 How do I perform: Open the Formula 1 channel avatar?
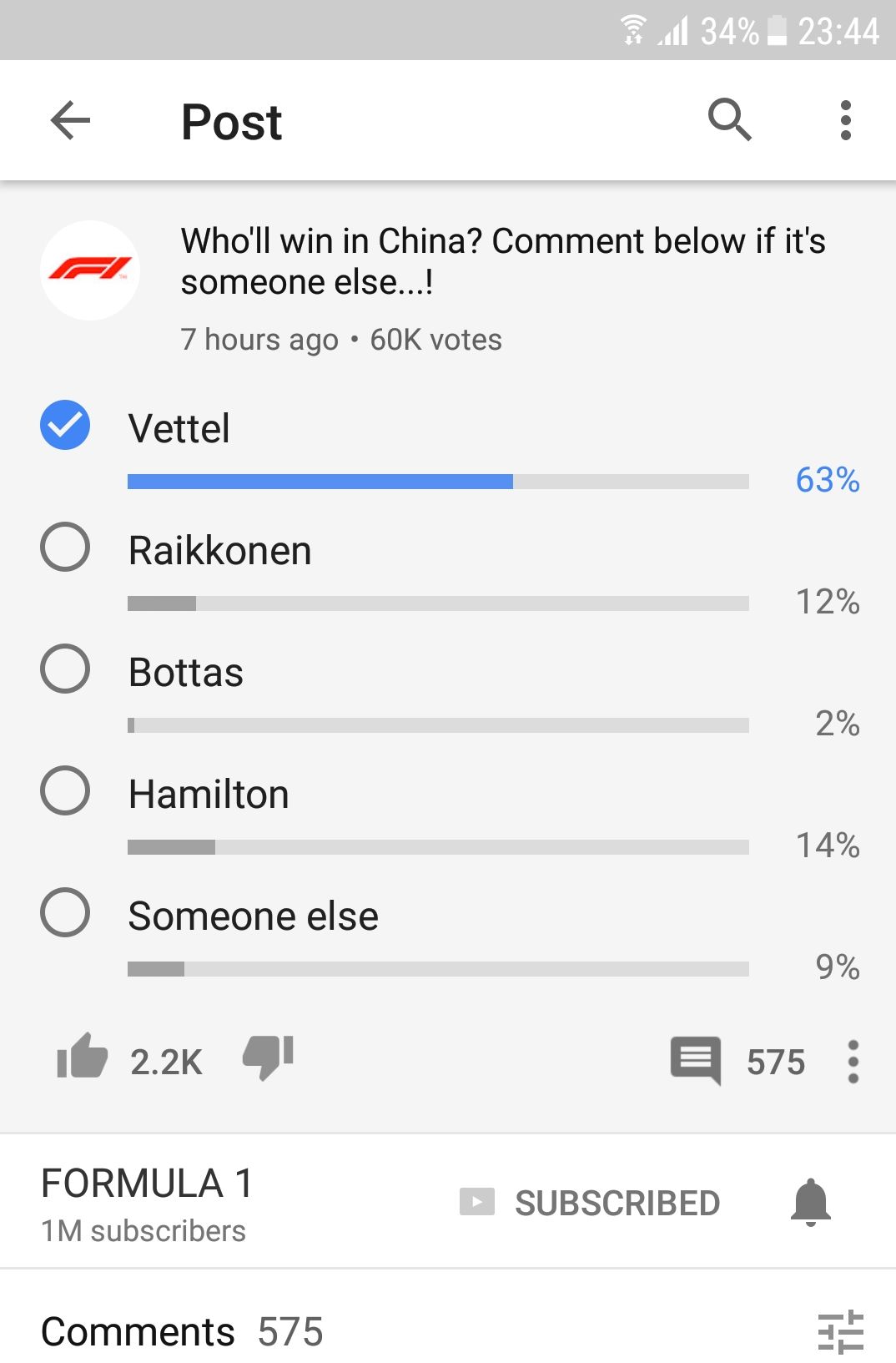click(x=90, y=270)
